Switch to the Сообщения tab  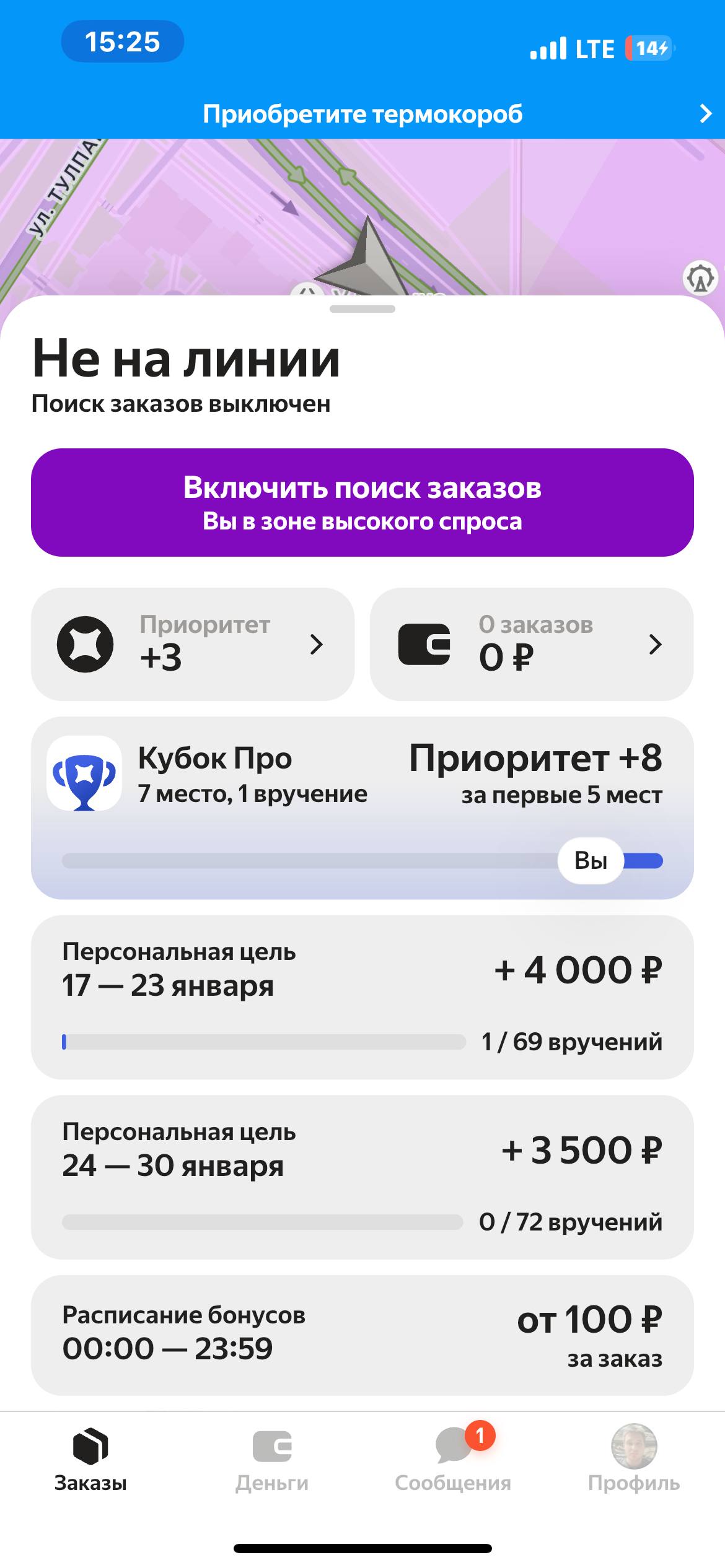coord(453,1459)
